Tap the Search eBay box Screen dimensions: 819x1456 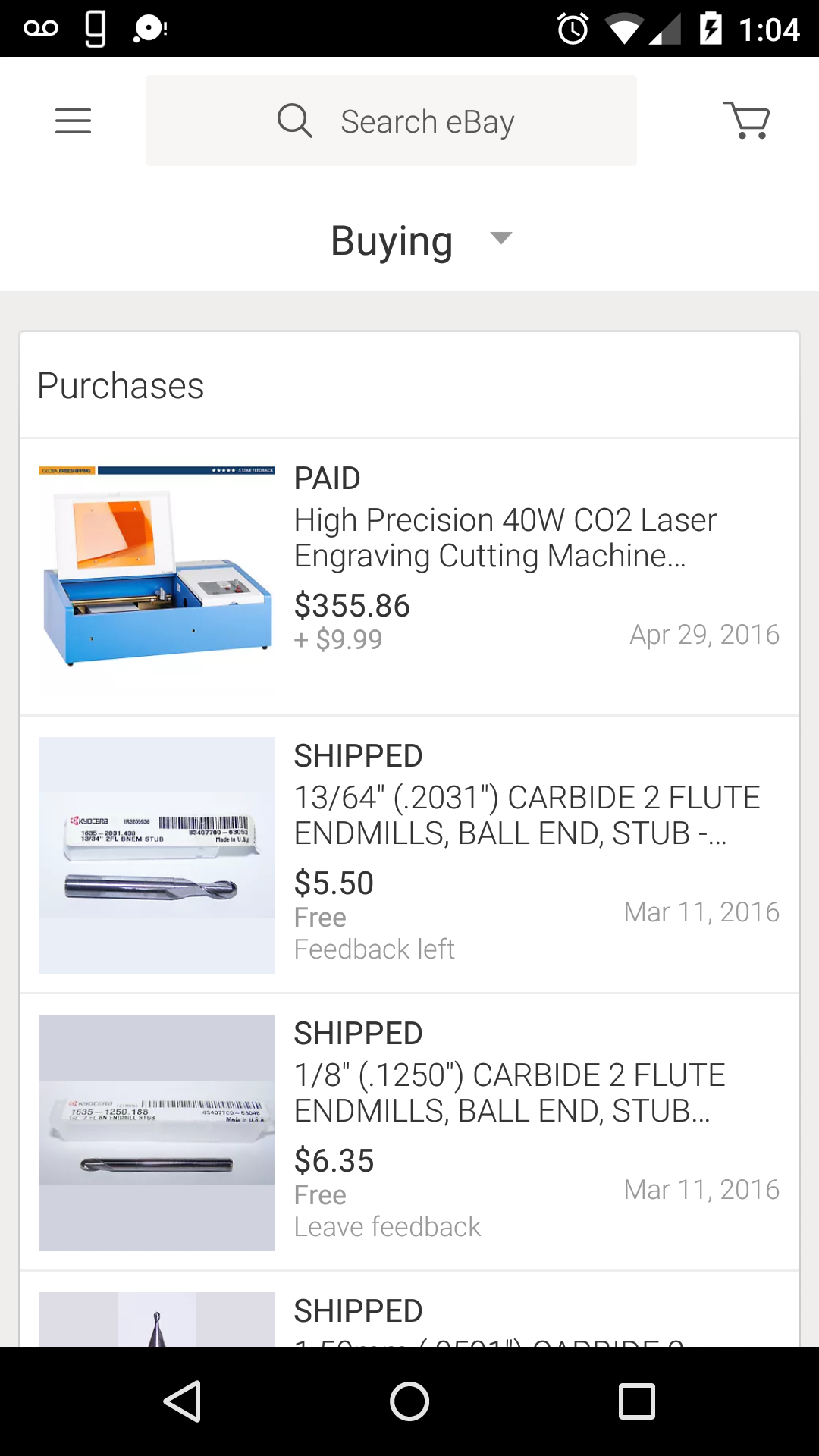click(x=391, y=121)
